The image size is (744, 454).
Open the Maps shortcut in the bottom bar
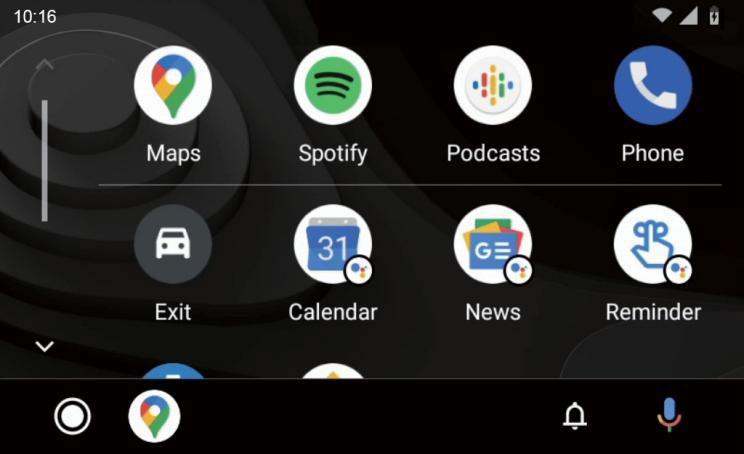[x=155, y=416]
